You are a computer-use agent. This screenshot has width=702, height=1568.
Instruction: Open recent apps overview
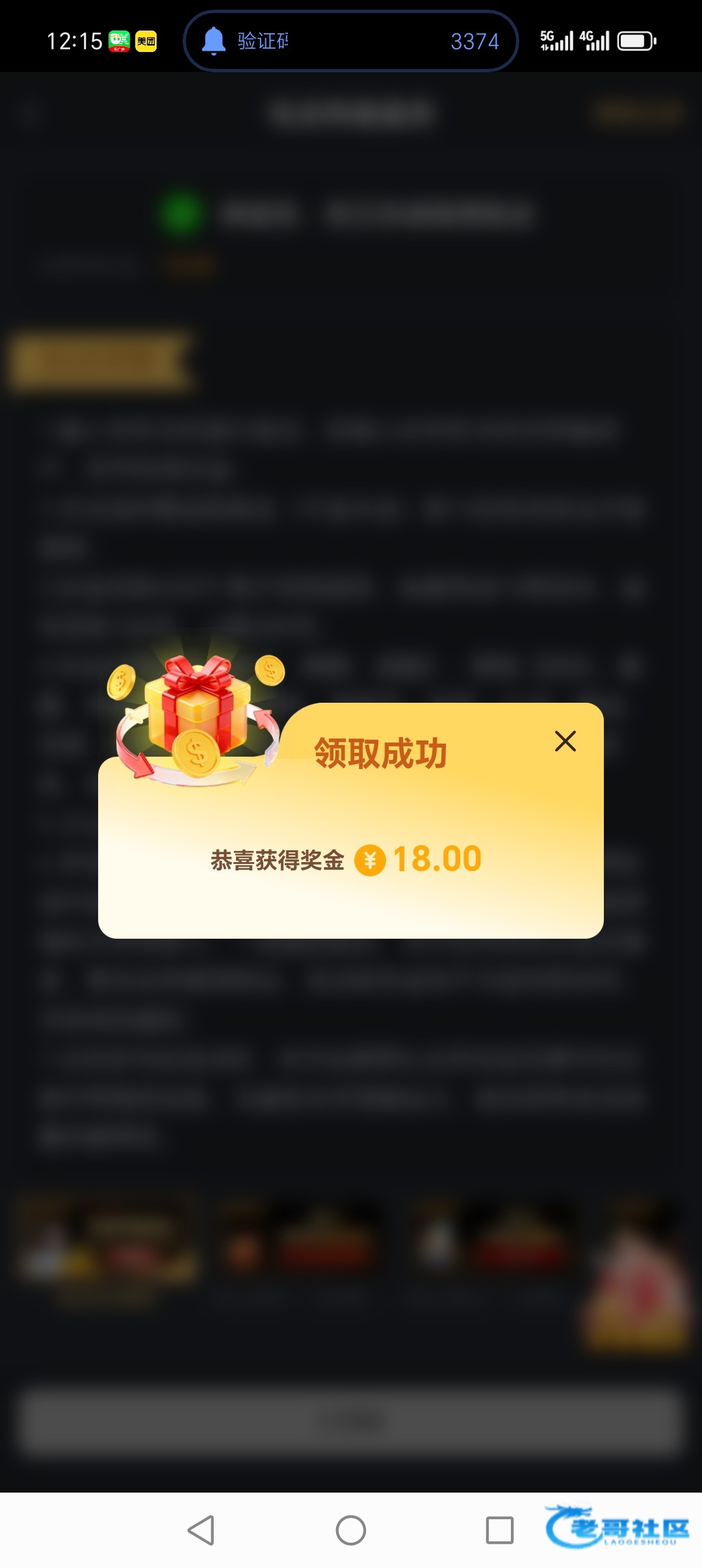coord(499,1530)
